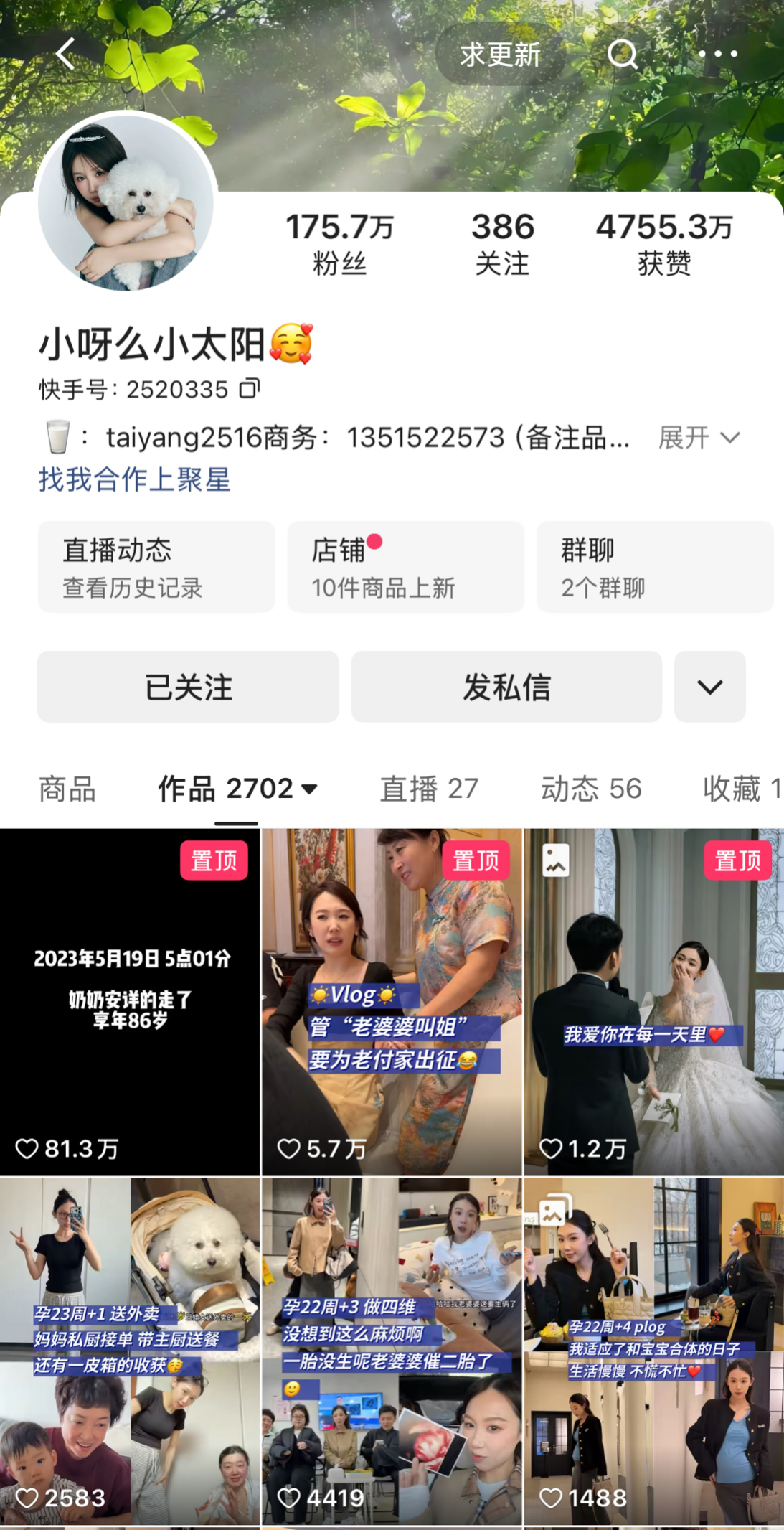Switch to the 商品 tab
This screenshot has width=784, height=1530.
click(67, 789)
